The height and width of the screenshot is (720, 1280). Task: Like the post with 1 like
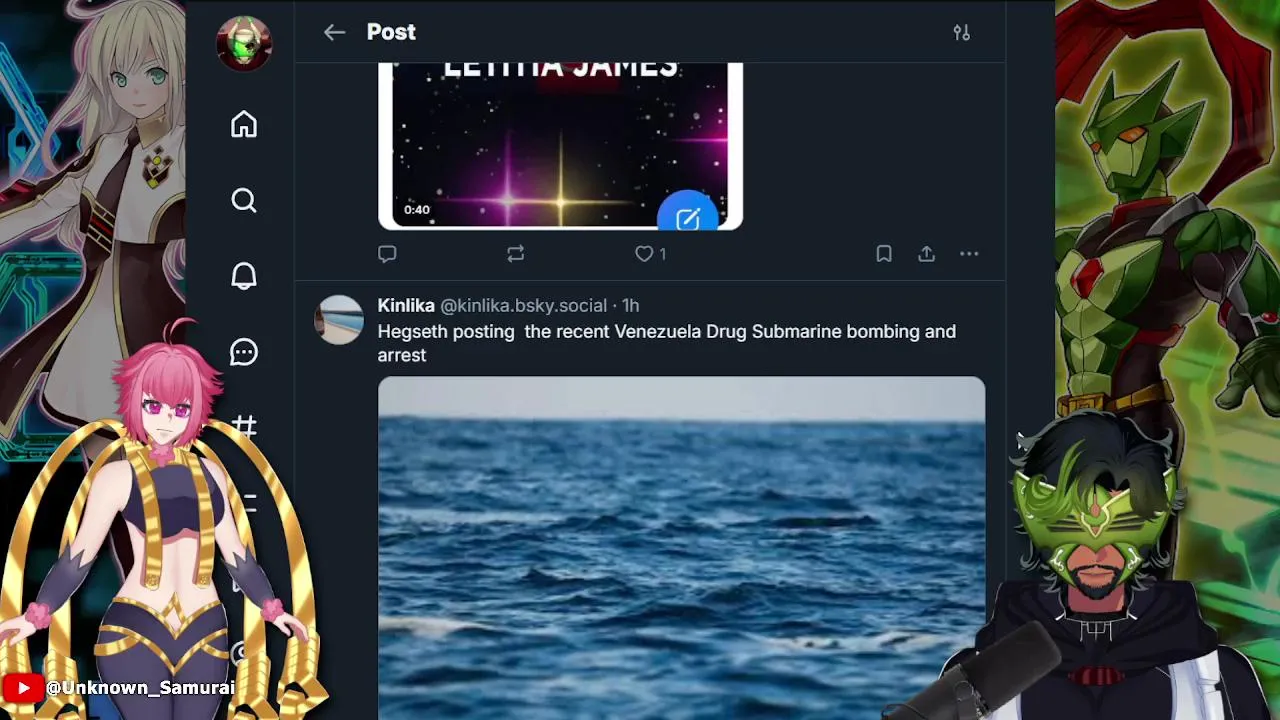pyautogui.click(x=645, y=254)
